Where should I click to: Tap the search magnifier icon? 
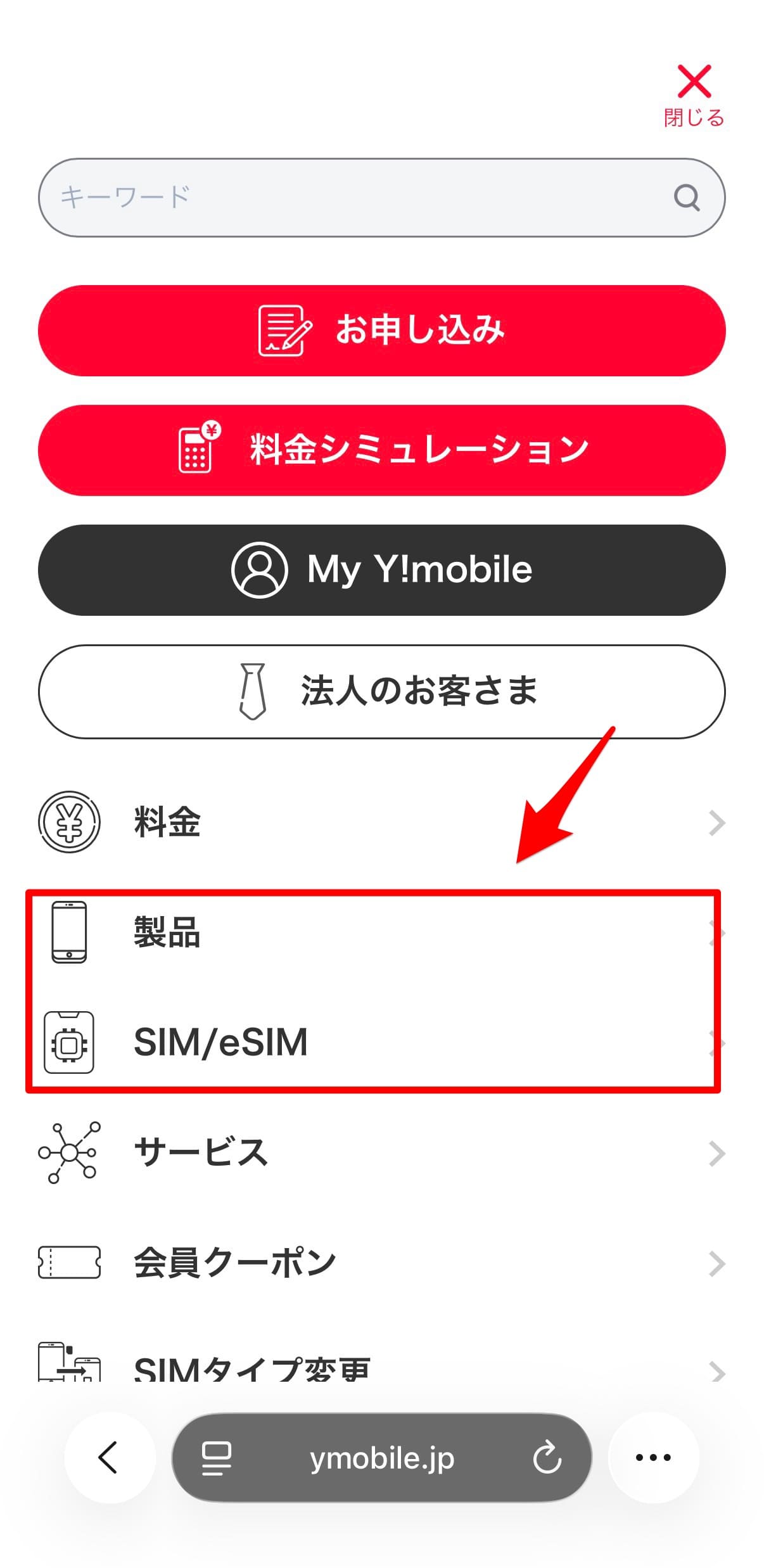[686, 198]
